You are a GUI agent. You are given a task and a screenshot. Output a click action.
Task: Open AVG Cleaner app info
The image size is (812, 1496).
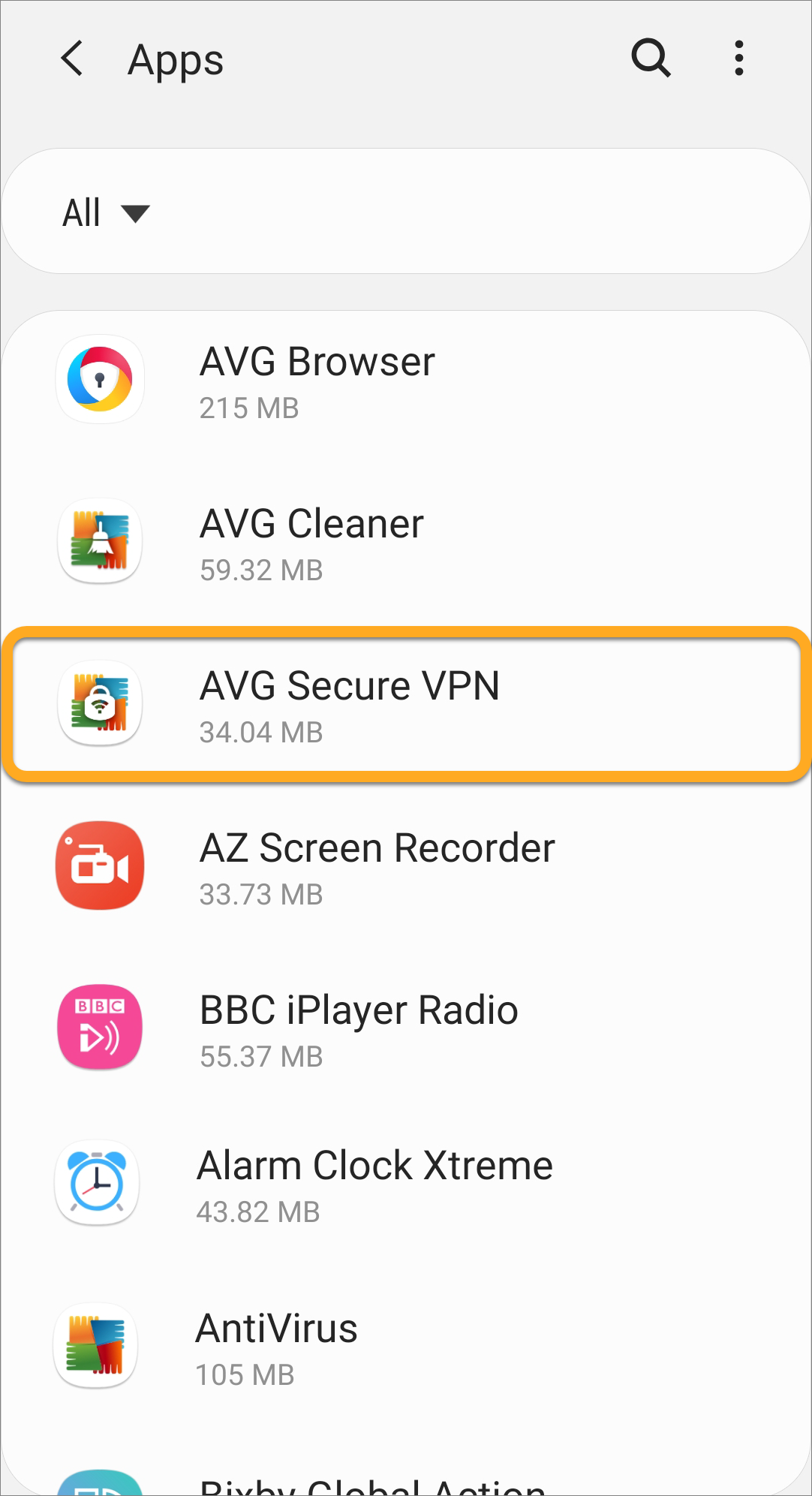[405, 543]
